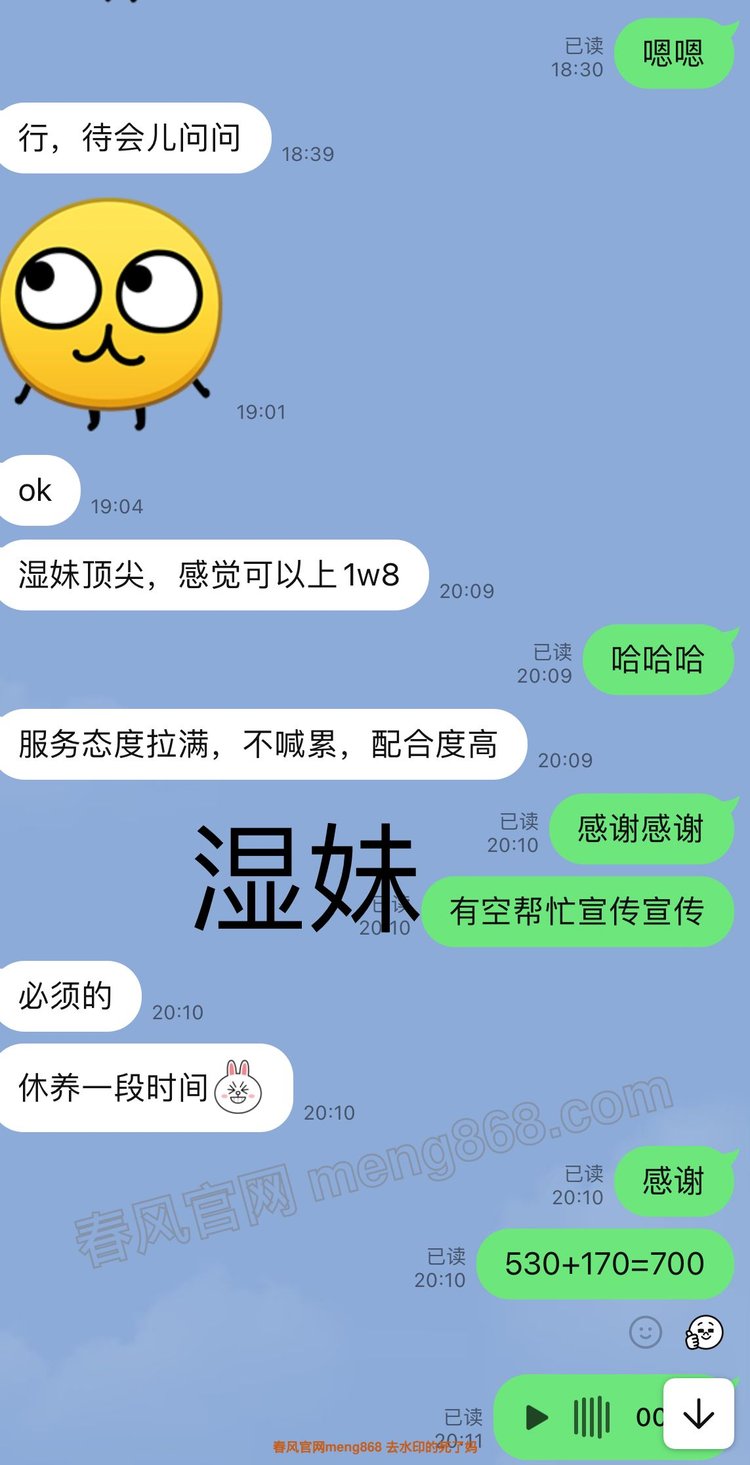Jump to latest messages with down arrow
Screen dimensions: 750x1465
[x=698, y=1413]
